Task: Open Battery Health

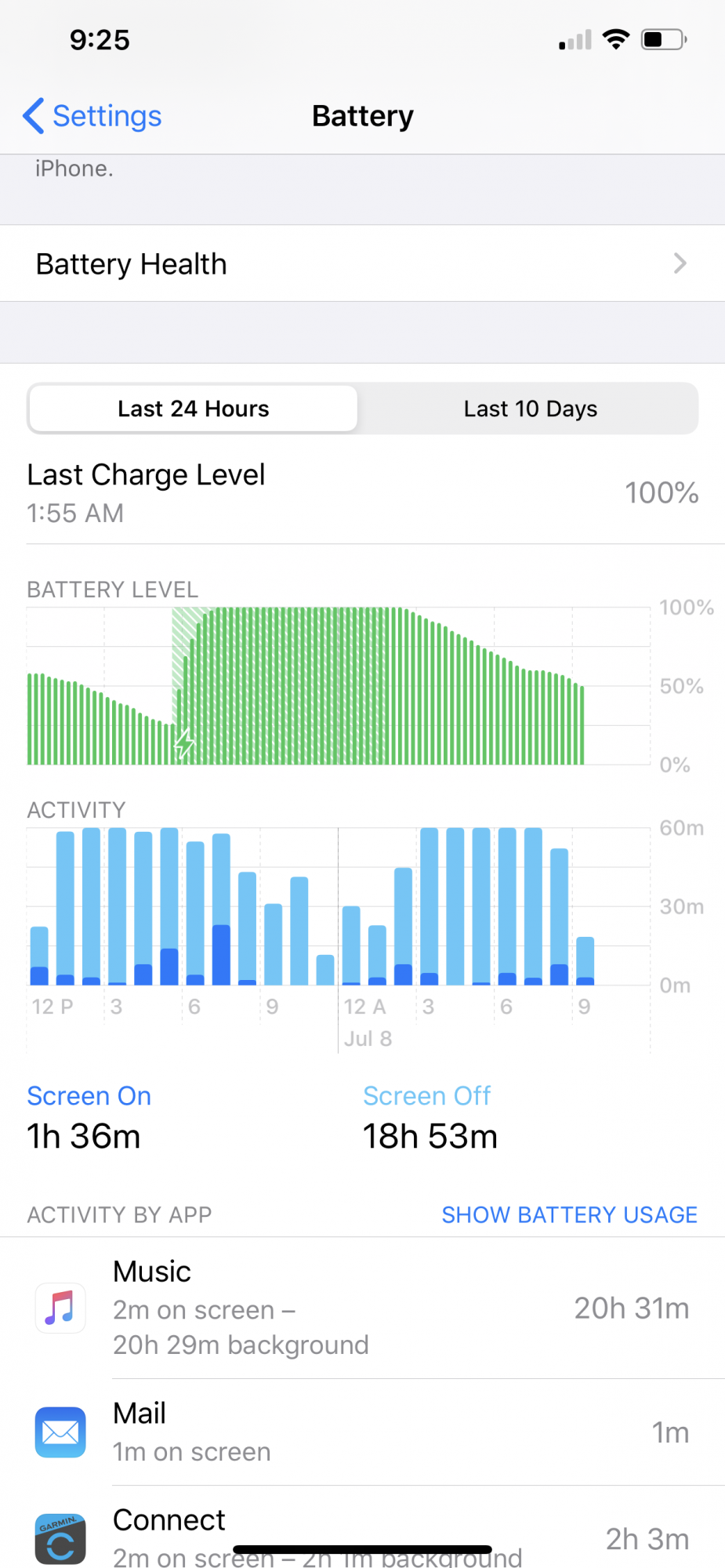Action: (362, 264)
